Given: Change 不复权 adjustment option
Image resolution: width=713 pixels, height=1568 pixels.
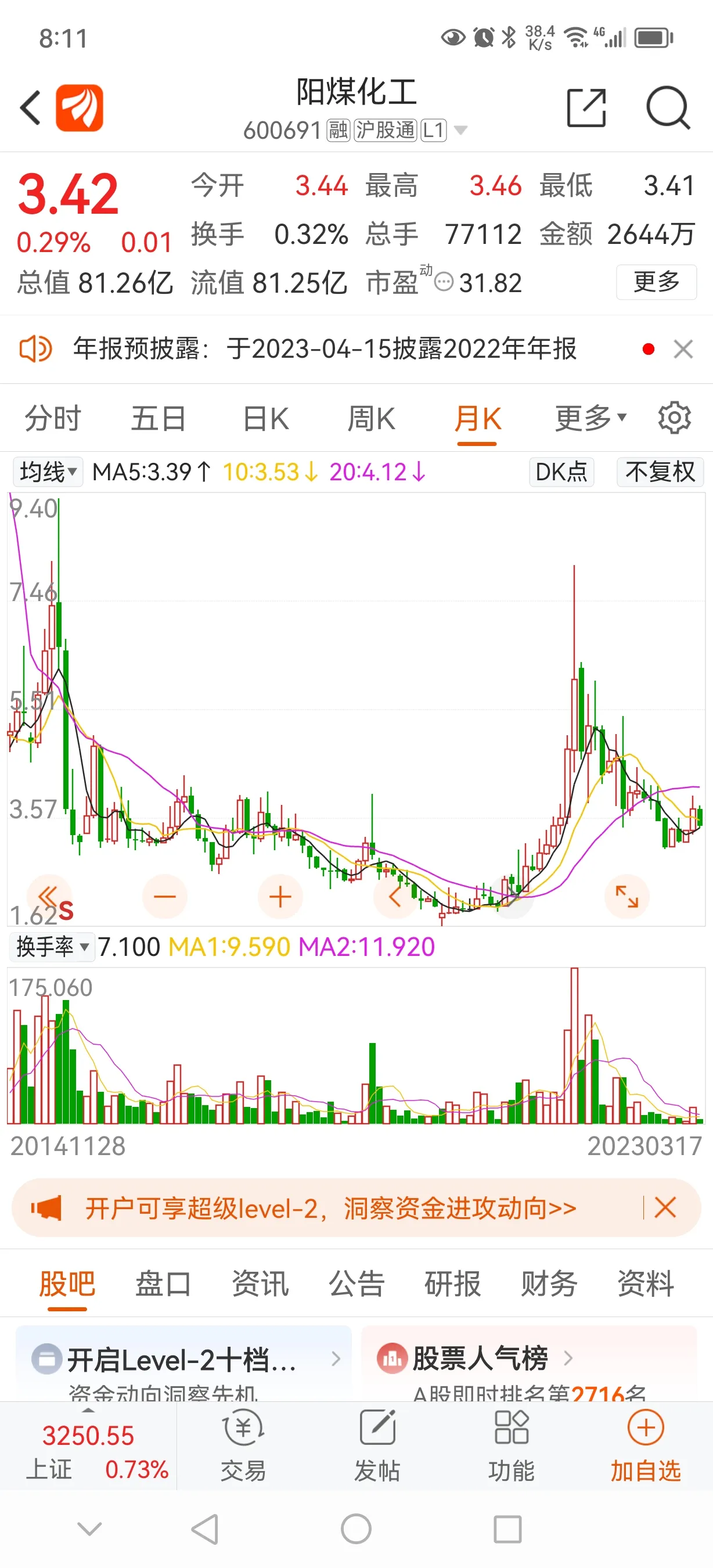Looking at the screenshot, I should [660, 472].
